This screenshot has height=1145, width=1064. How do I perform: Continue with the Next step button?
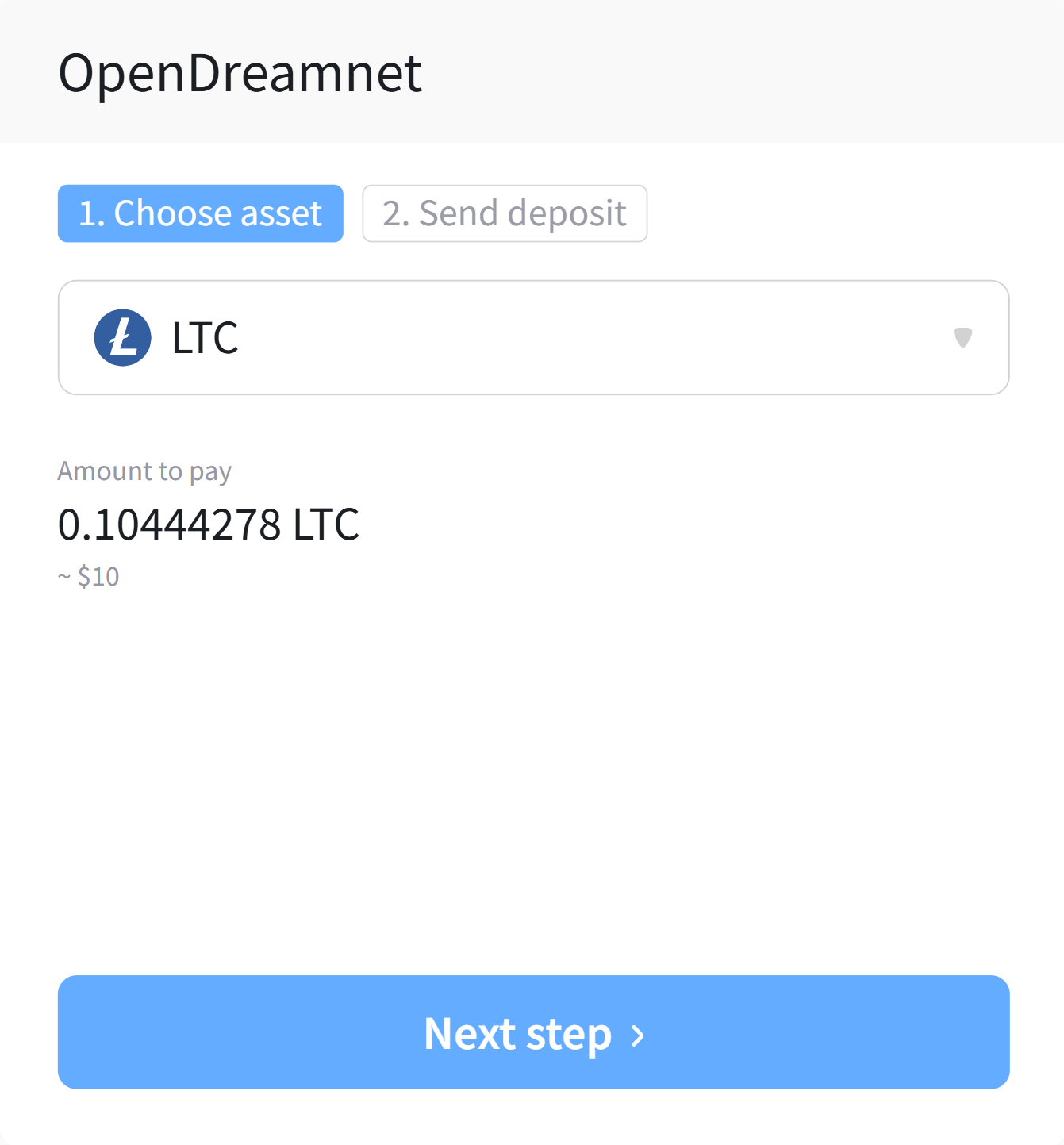point(533,1032)
